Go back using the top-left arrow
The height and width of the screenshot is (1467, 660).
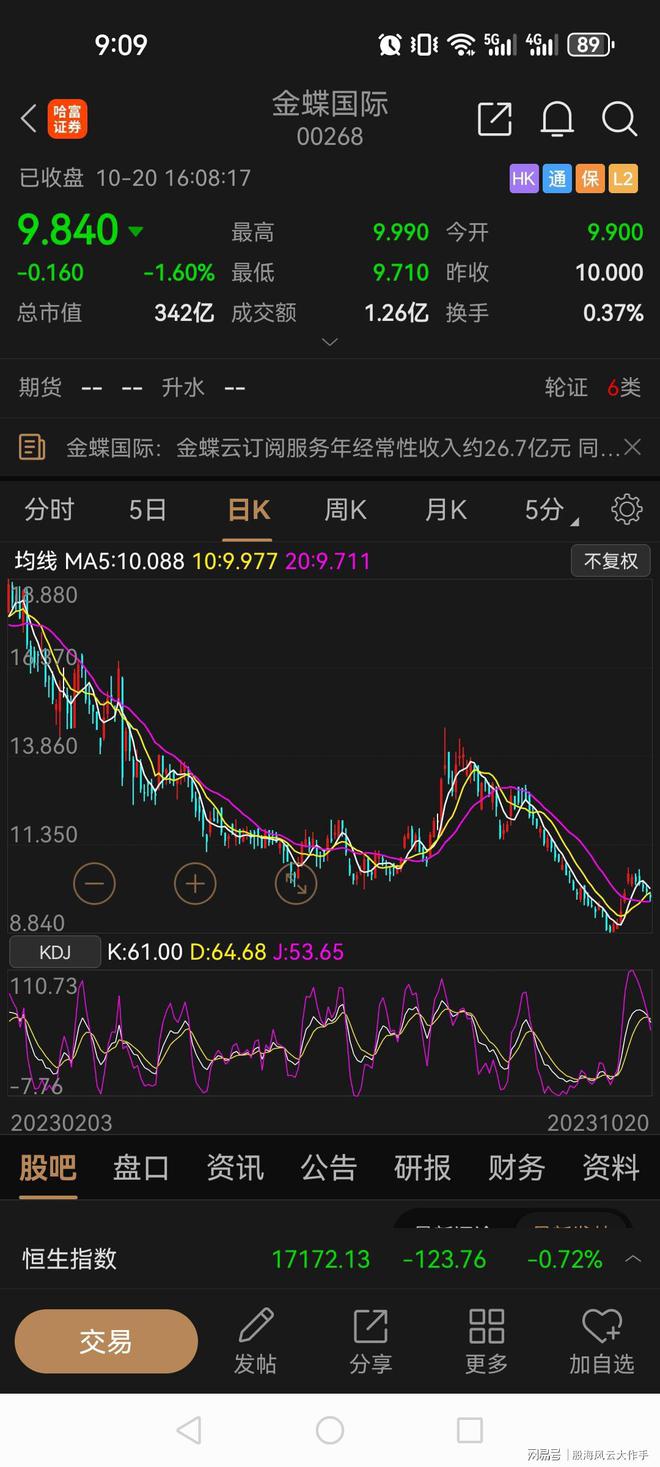[28, 119]
